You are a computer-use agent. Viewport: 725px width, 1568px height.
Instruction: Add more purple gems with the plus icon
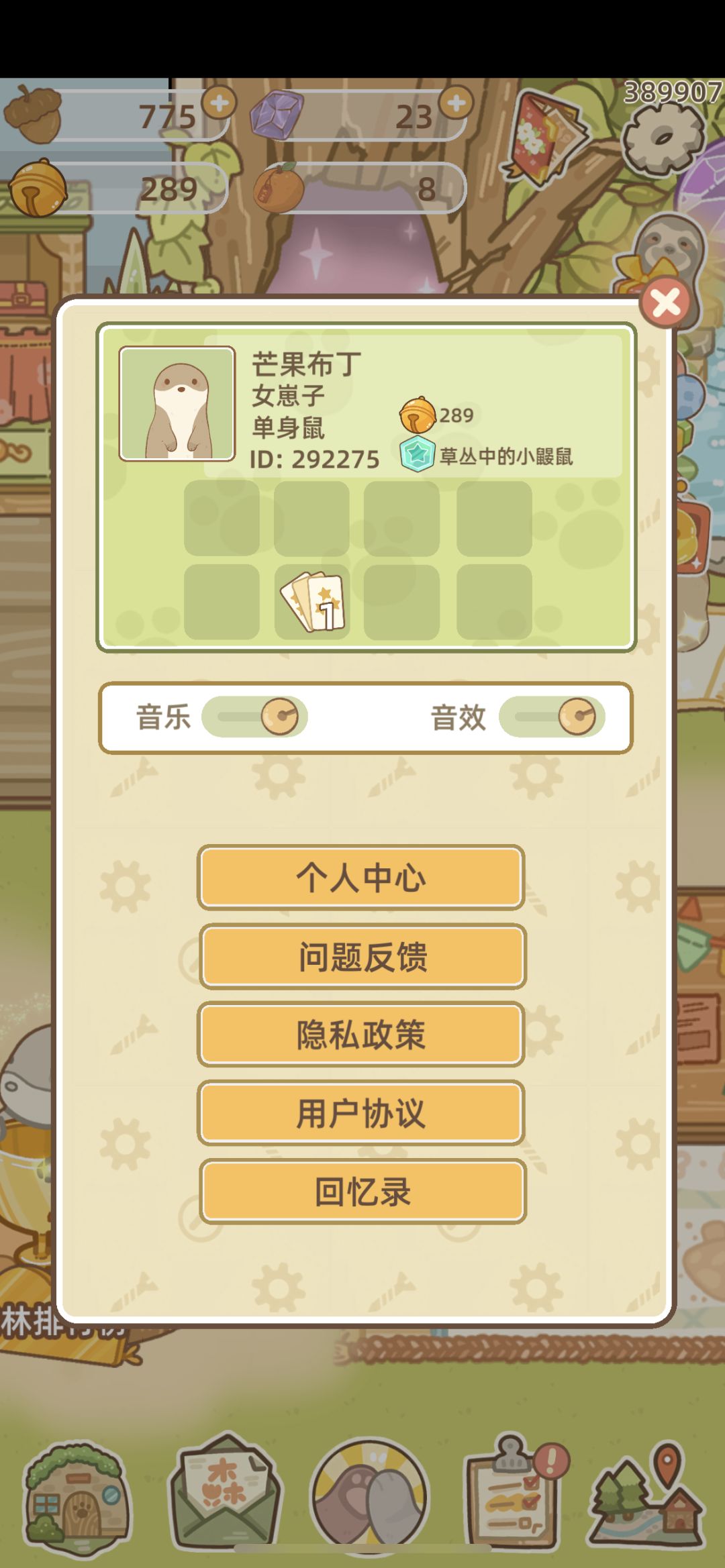[x=456, y=103]
